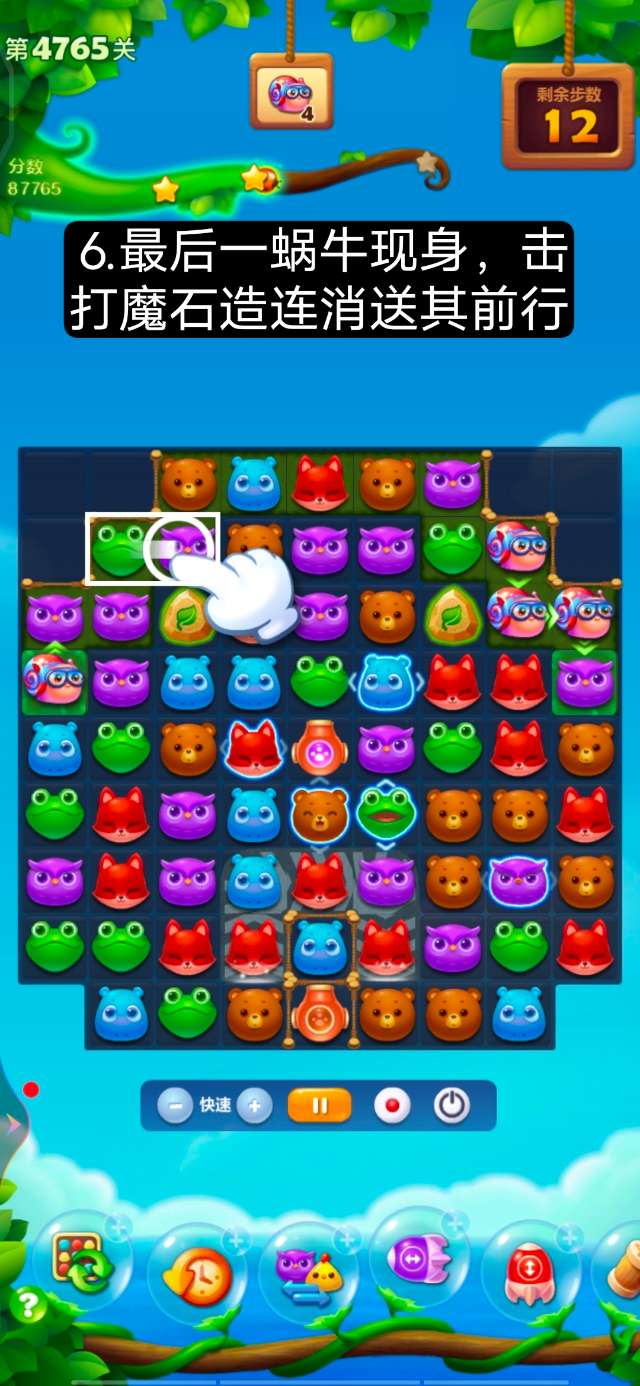The image size is (640, 1386).
Task: Use the horizontal rocket booster bubble
Action: pos(419,1258)
